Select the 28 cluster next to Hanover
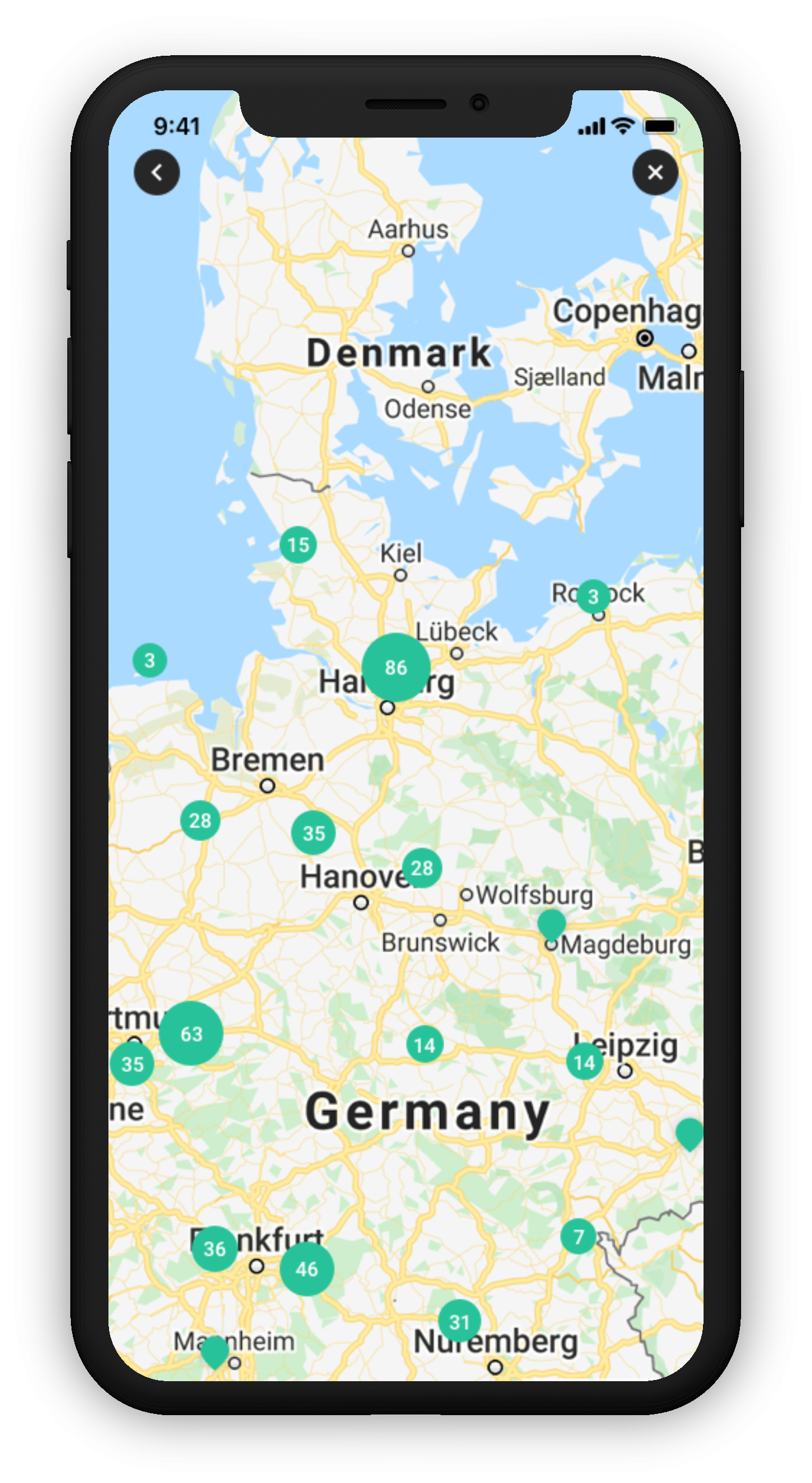Image resolution: width=812 pixels, height=1483 pixels. click(x=422, y=868)
